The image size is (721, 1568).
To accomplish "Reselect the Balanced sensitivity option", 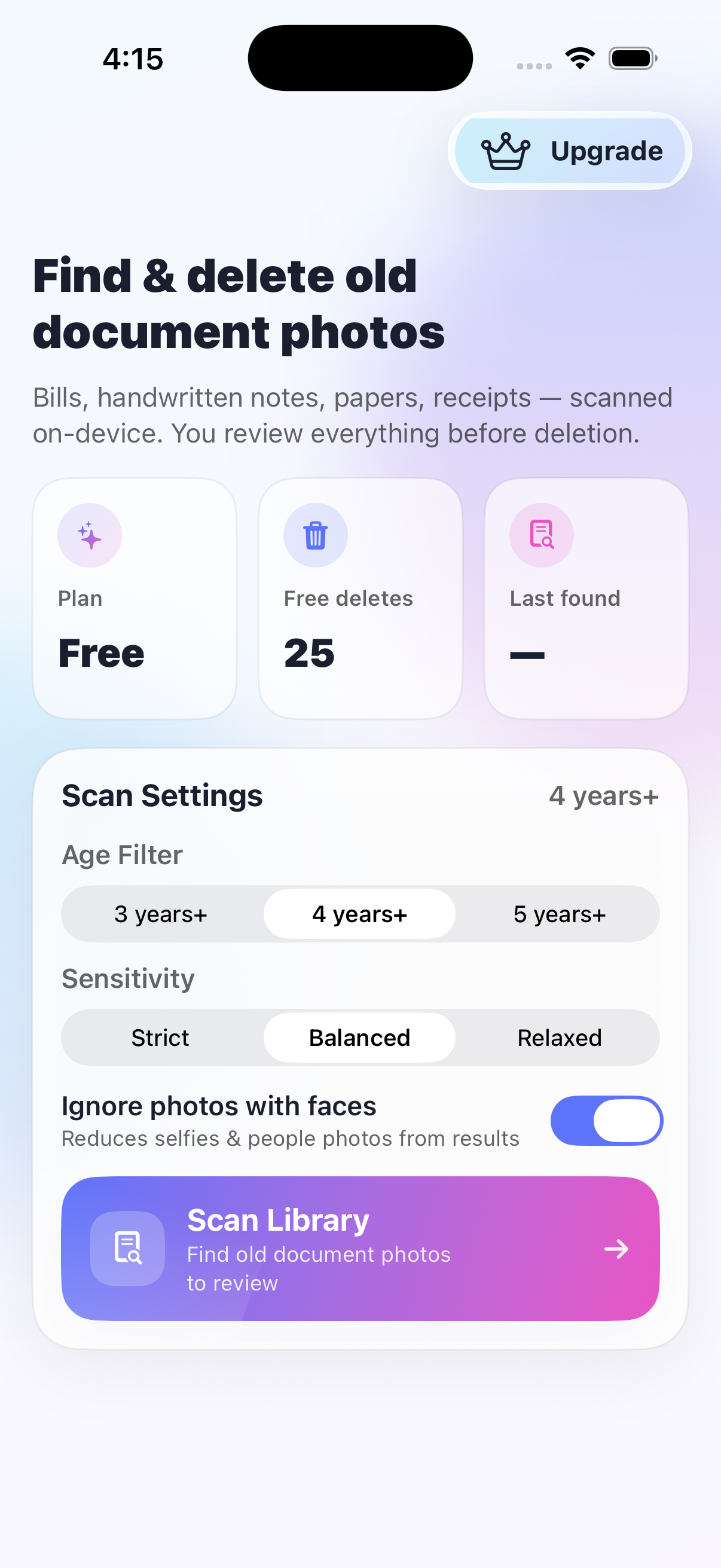I will click(359, 1038).
